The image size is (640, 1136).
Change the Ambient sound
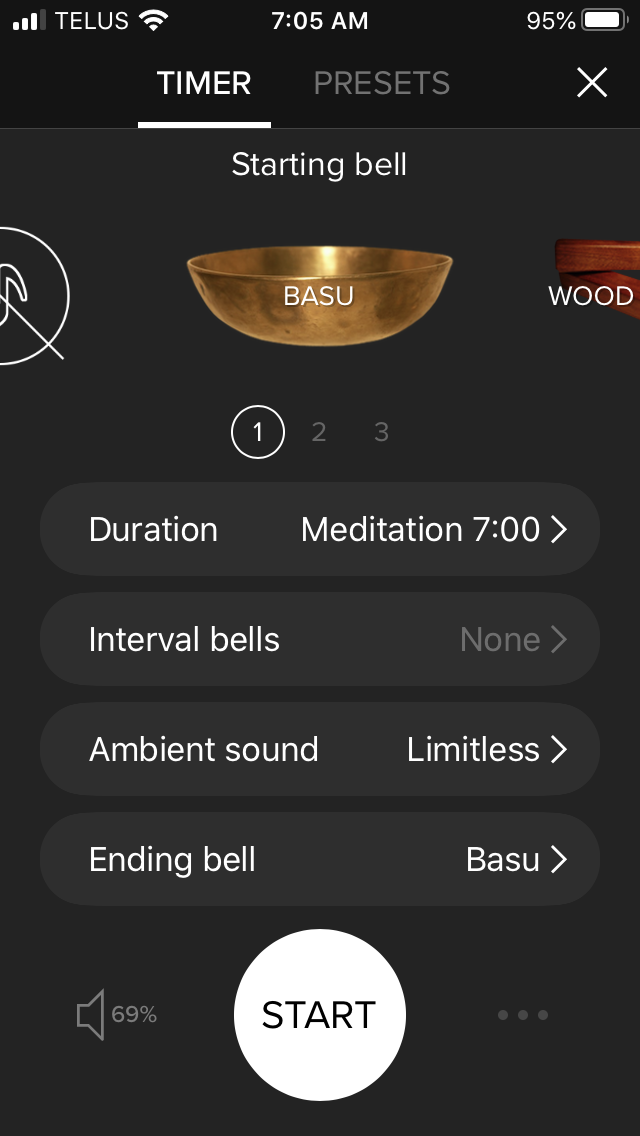(320, 749)
